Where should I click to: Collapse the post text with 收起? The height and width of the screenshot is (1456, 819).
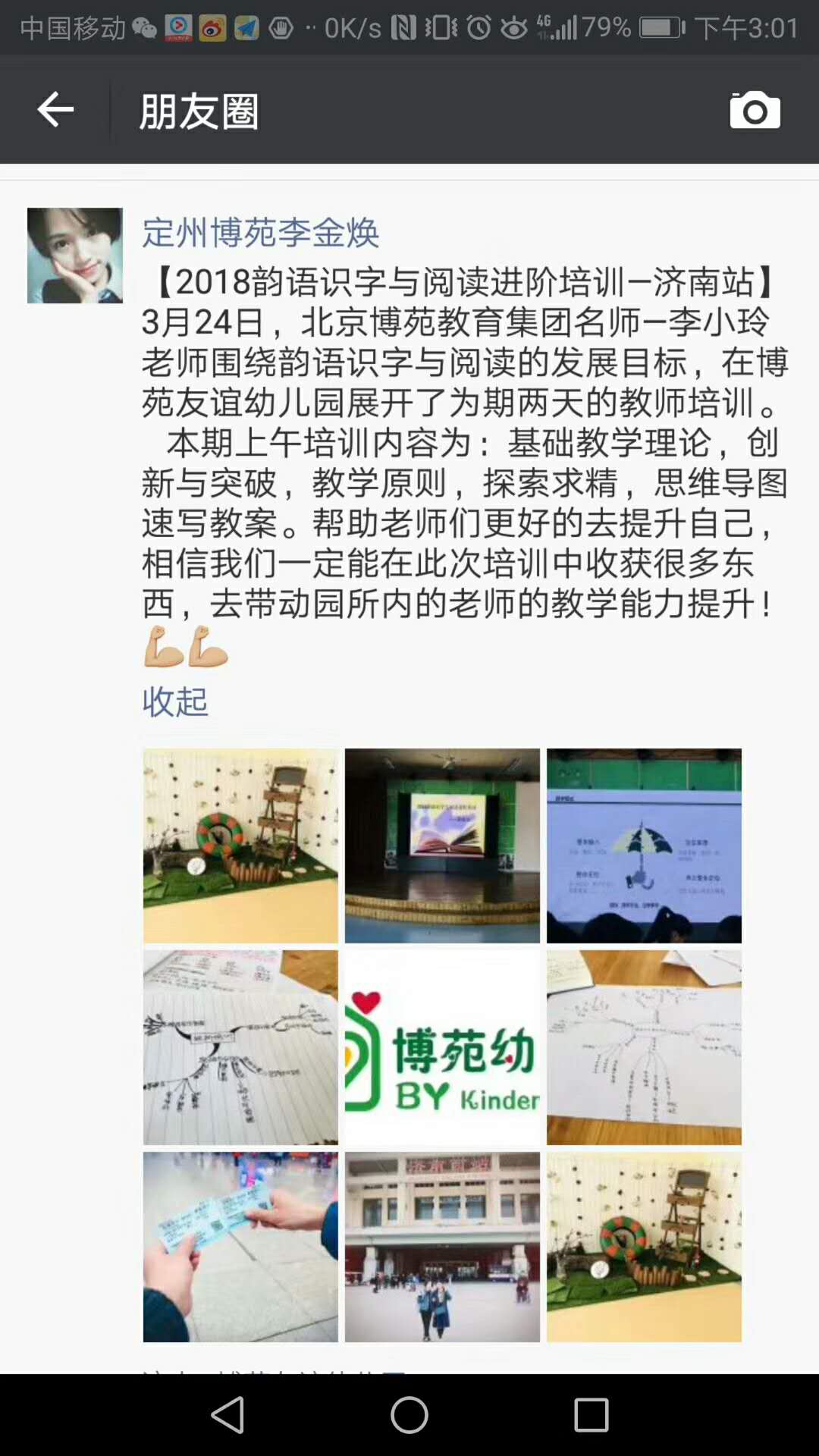coord(175,701)
